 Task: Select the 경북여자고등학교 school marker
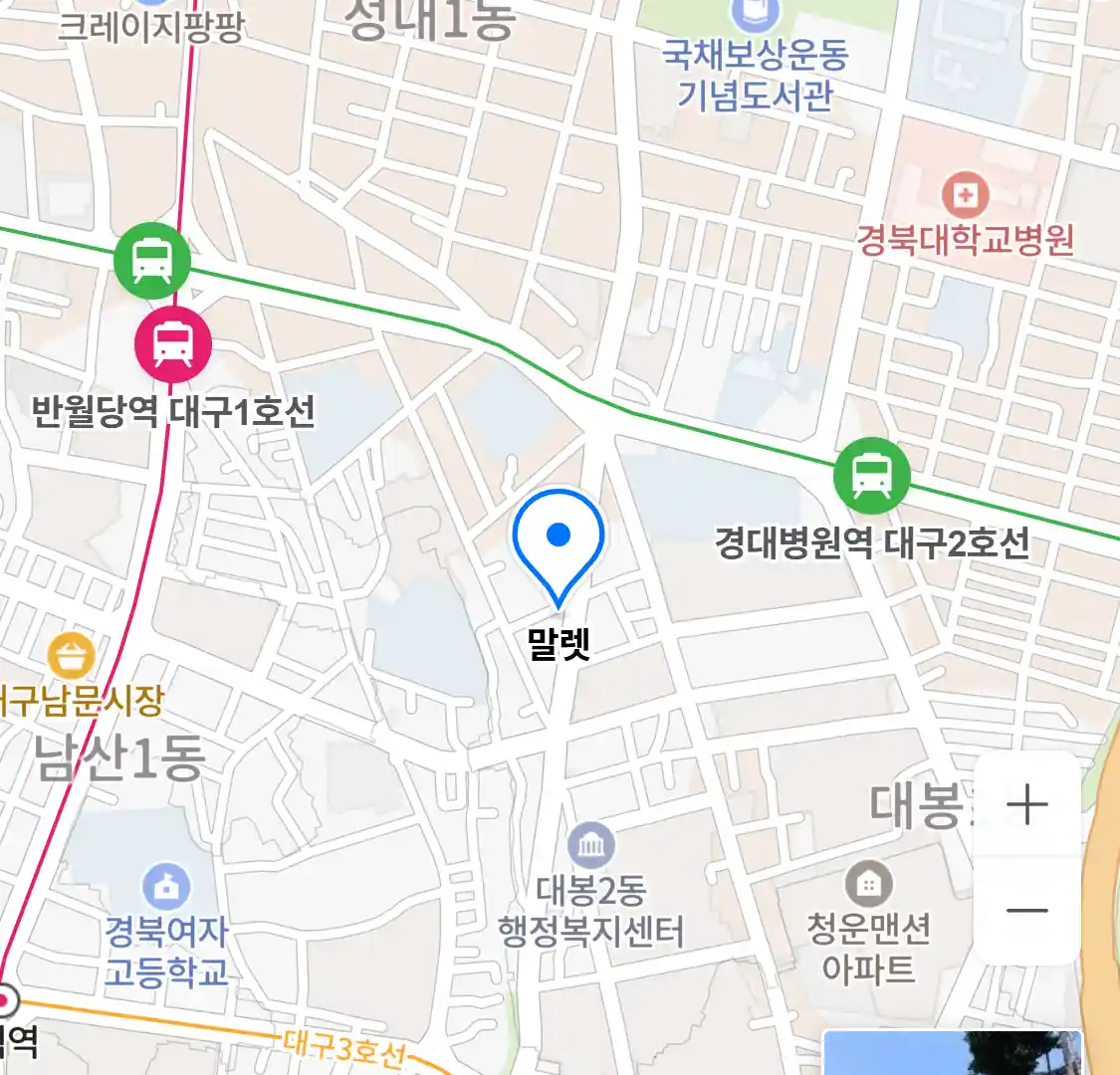tap(167, 885)
